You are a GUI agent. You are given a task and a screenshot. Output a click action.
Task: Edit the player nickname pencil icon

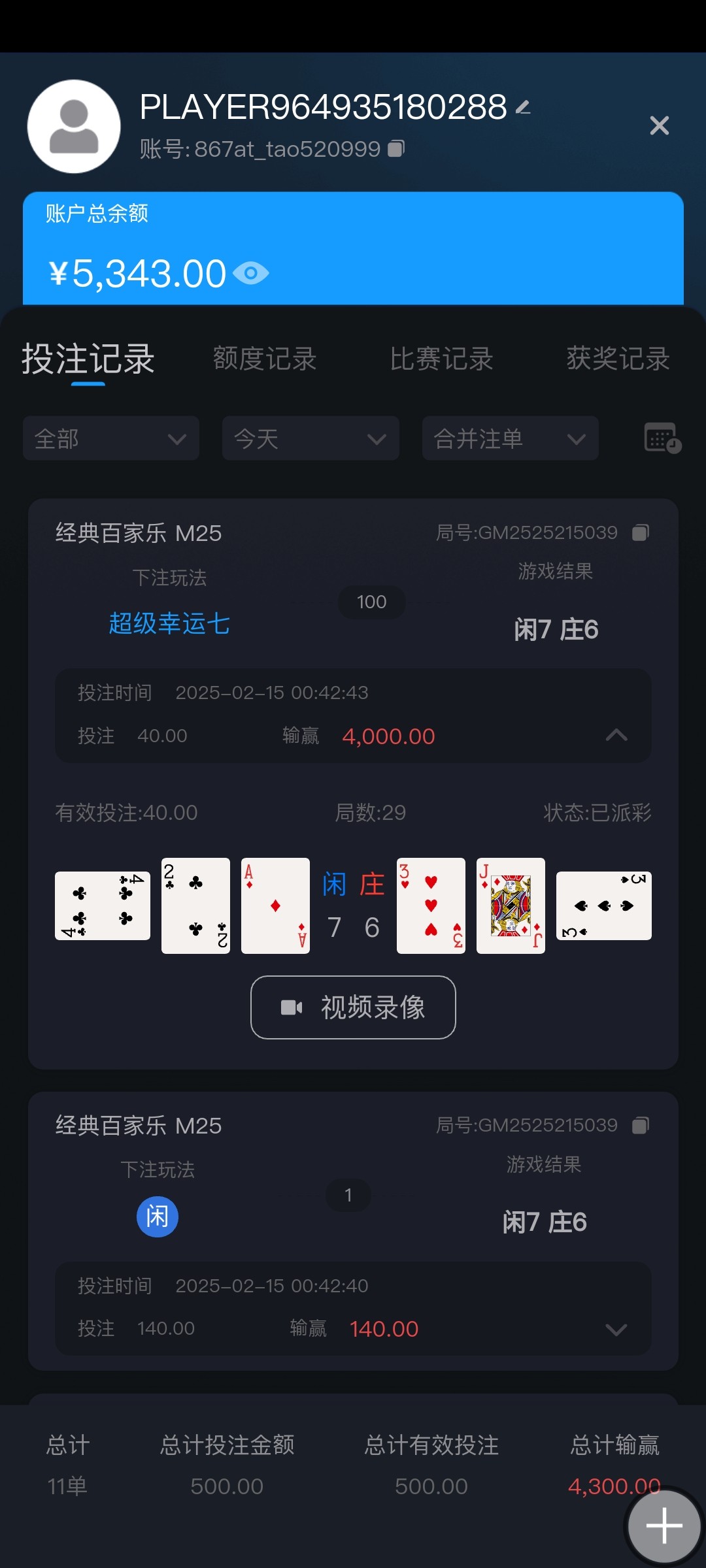coord(523,107)
